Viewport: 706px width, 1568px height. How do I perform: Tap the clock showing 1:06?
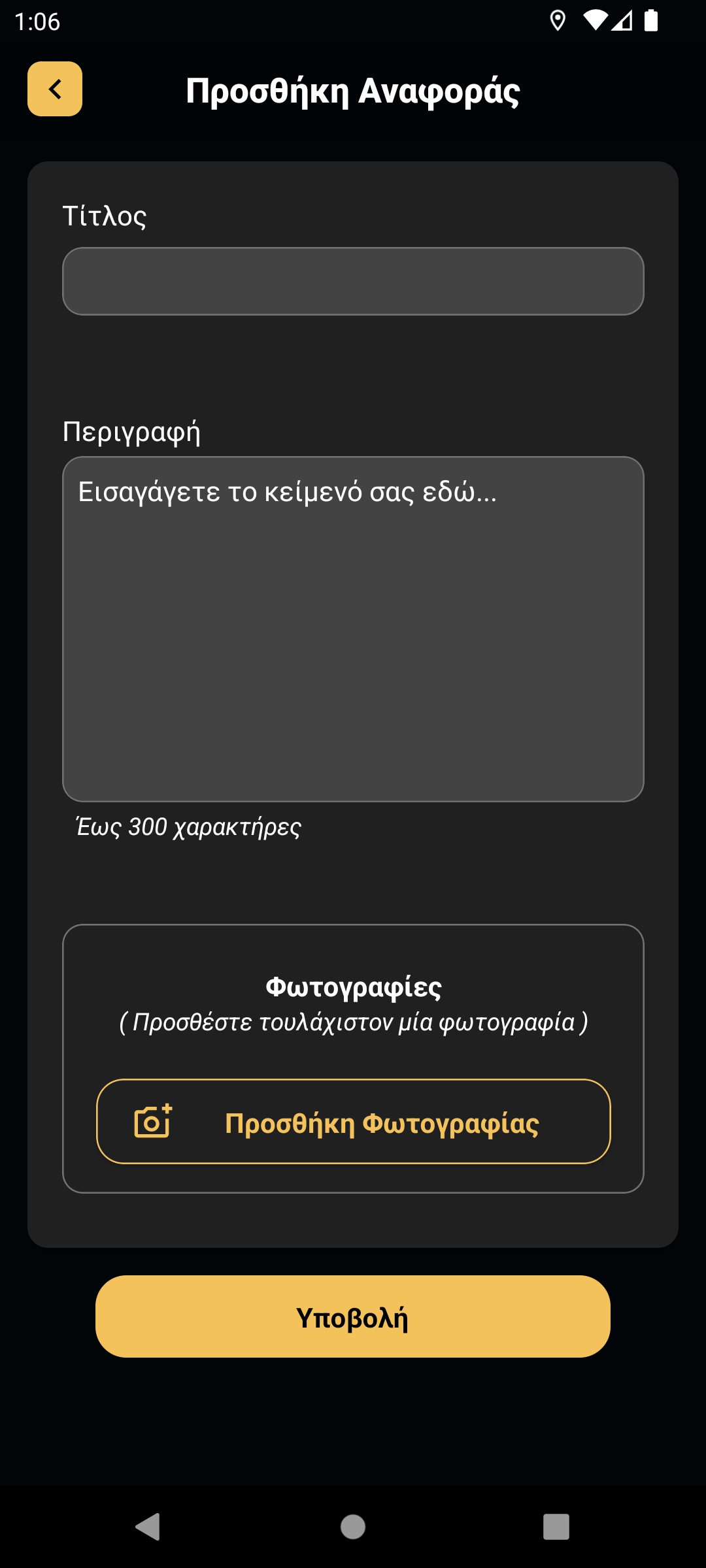click(x=37, y=22)
